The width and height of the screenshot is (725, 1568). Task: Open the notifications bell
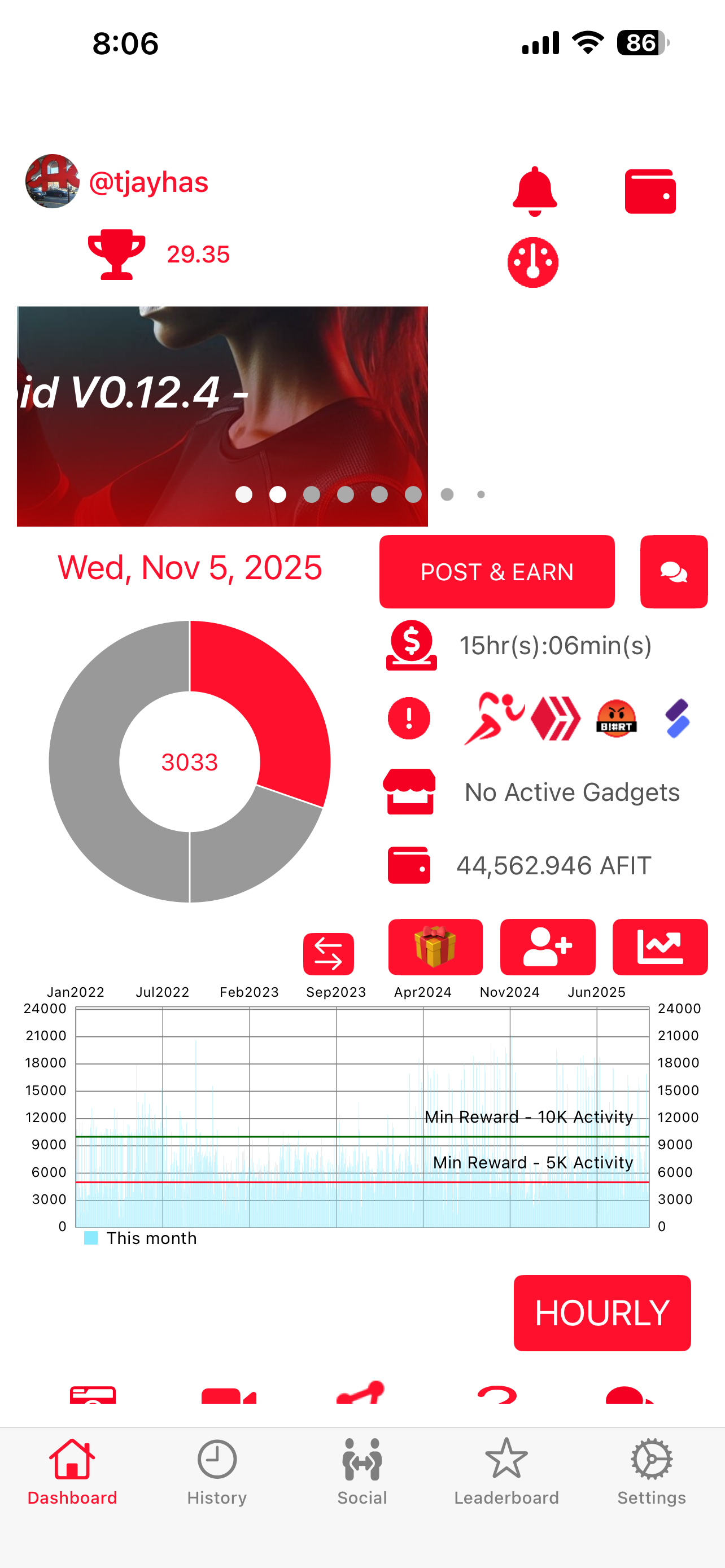coord(534,191)
